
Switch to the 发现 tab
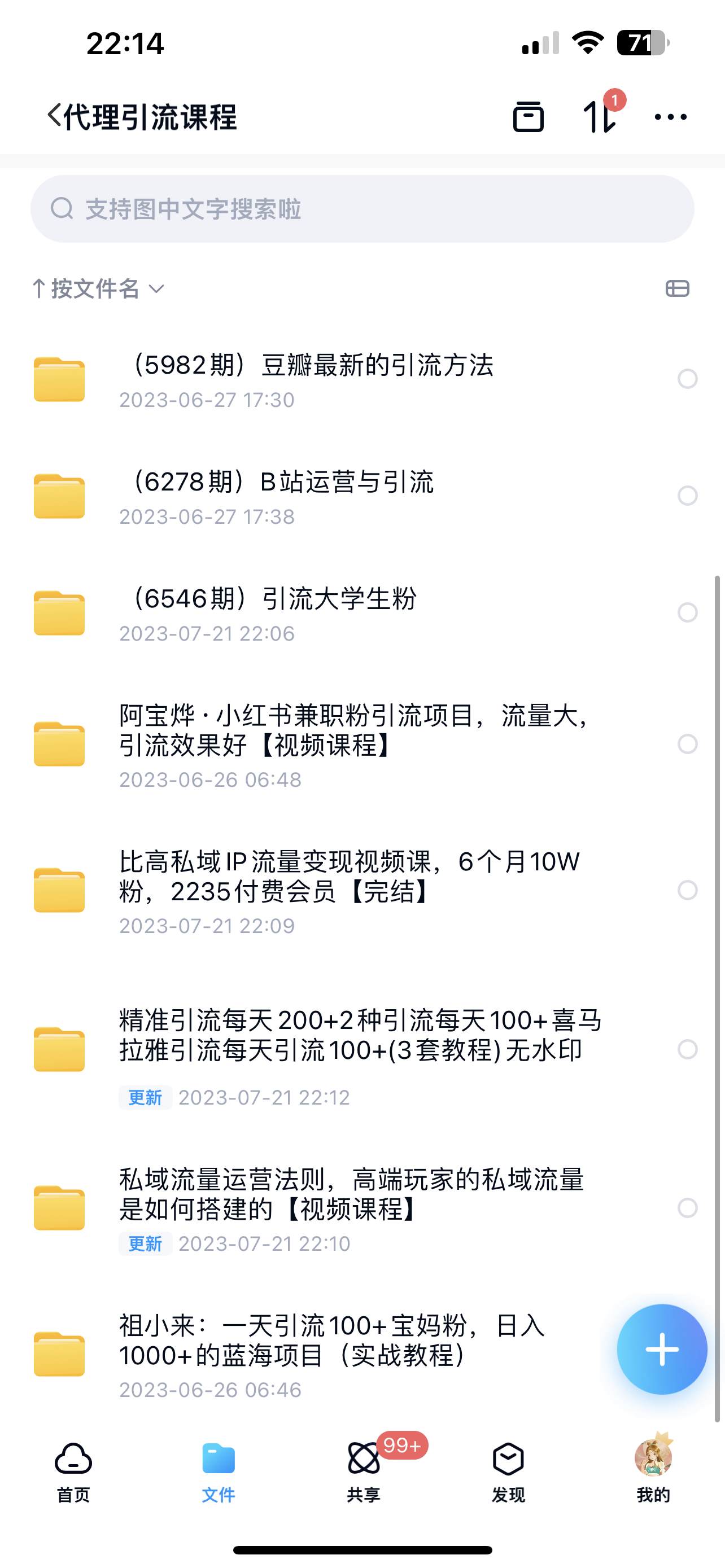point(508,1472)
